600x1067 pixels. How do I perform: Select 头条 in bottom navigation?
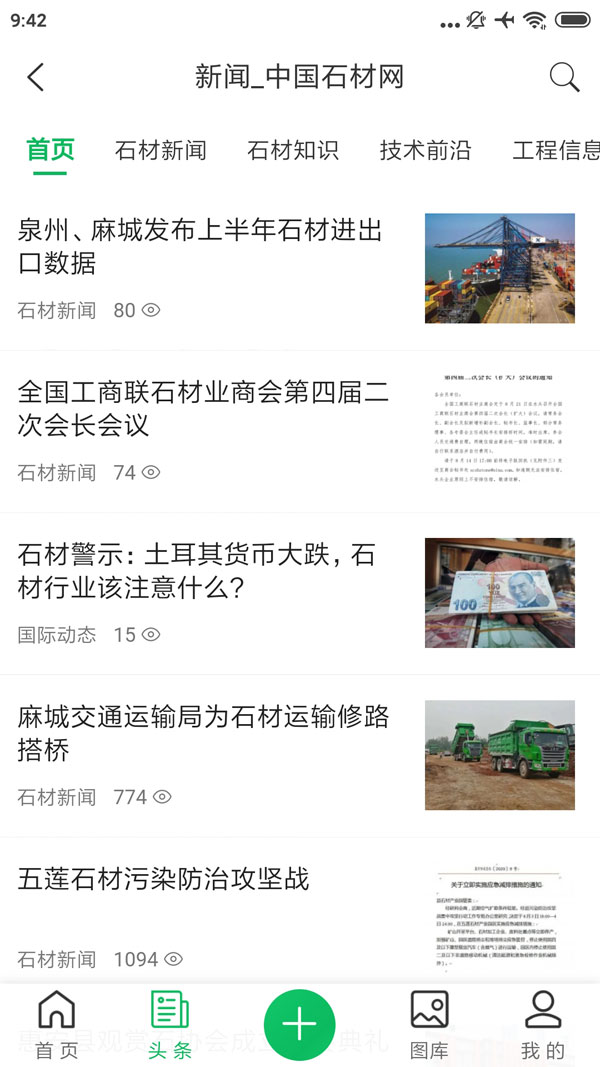point(169,1025)
